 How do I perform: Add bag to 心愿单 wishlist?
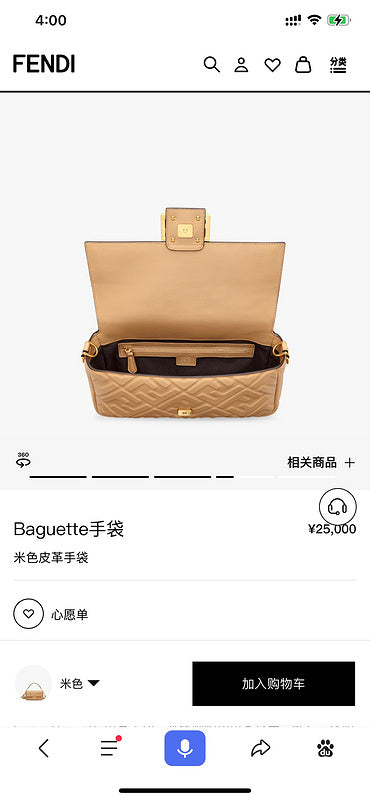point(51,614)
